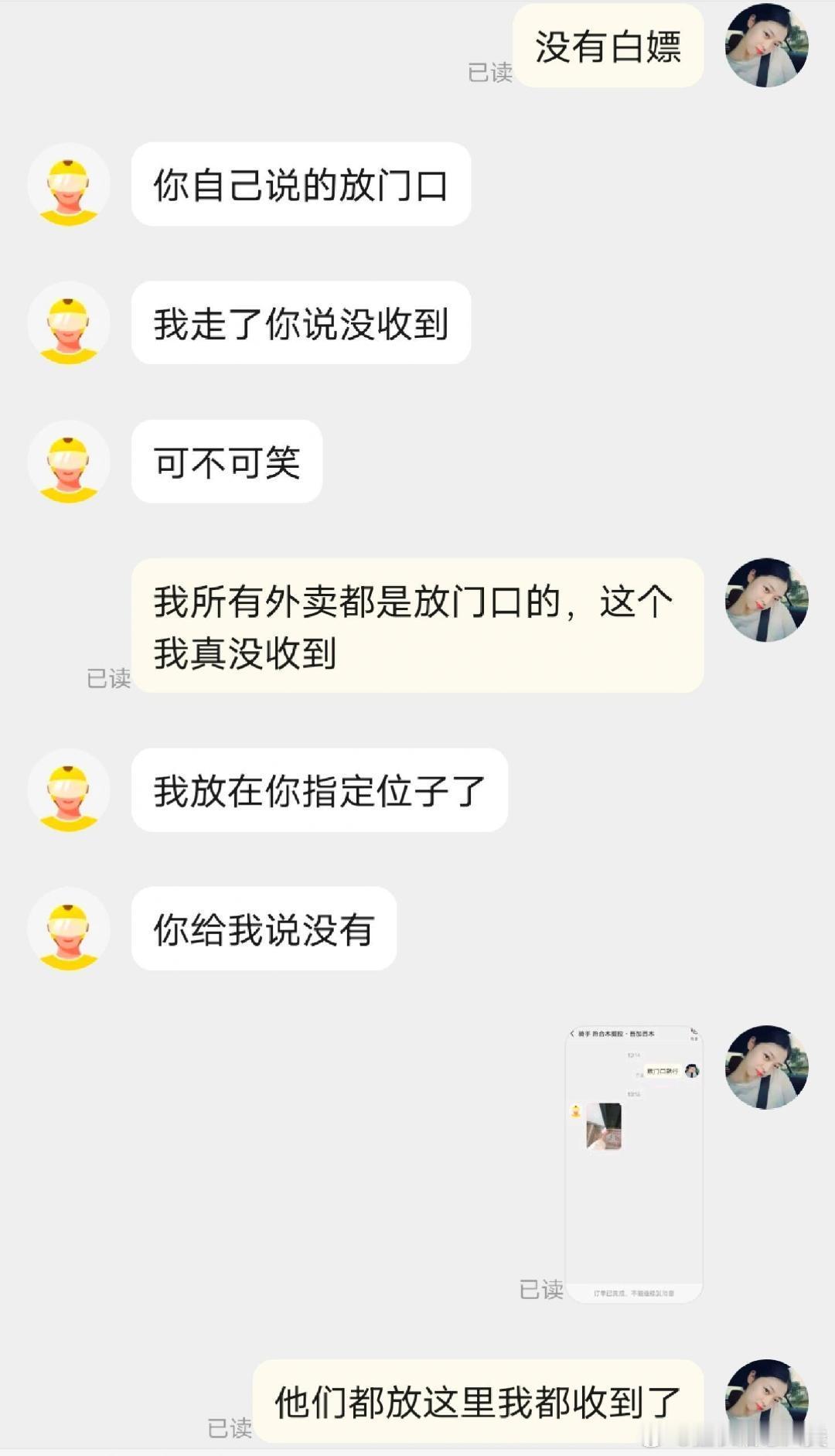This screenshot has width=835, height=1456.
Task: Click the rider avatar next to 你给我说没有
Action: click(x=70, y=928)
